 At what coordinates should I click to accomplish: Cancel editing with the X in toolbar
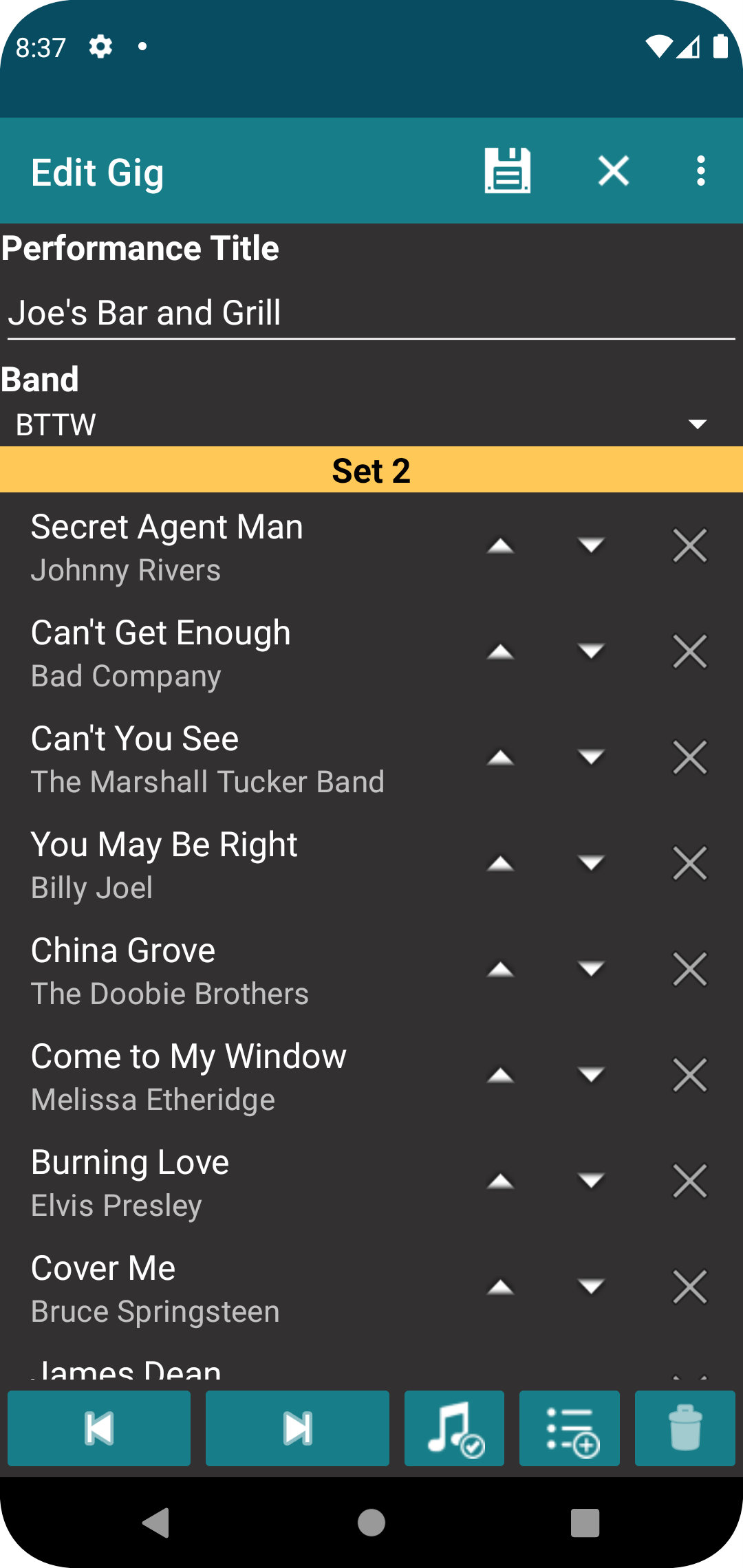tap(614, 171)
